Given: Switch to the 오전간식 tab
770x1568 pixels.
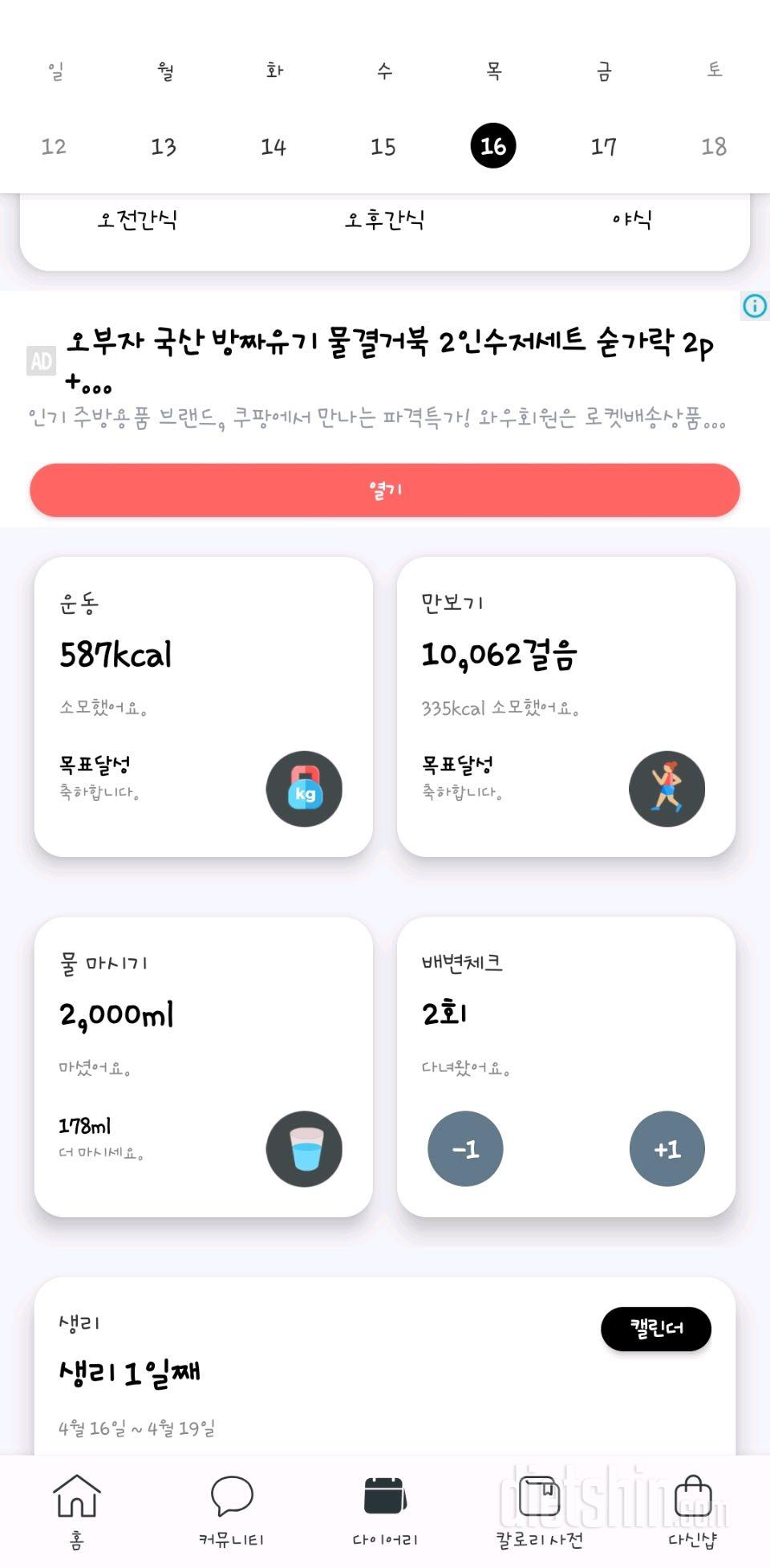Looking at the screenshot, I should click(x=140, y=217).
